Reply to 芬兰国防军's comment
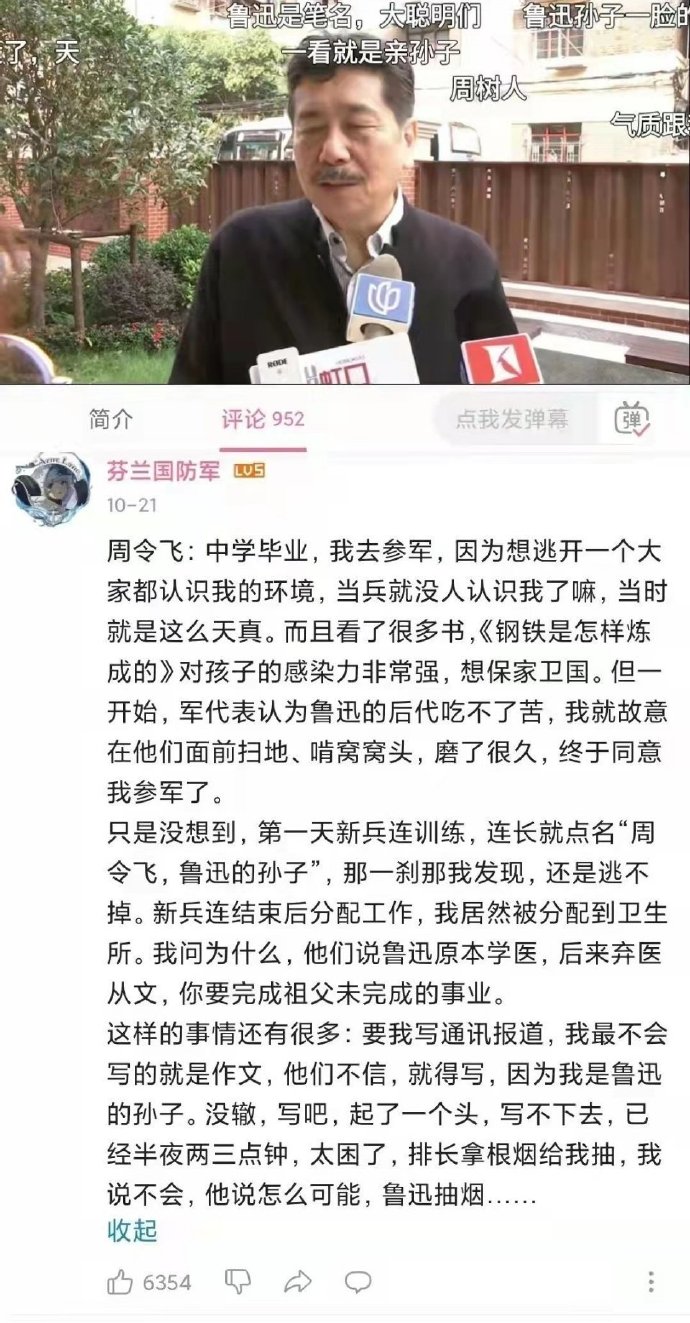 [x=357, y=1282]
